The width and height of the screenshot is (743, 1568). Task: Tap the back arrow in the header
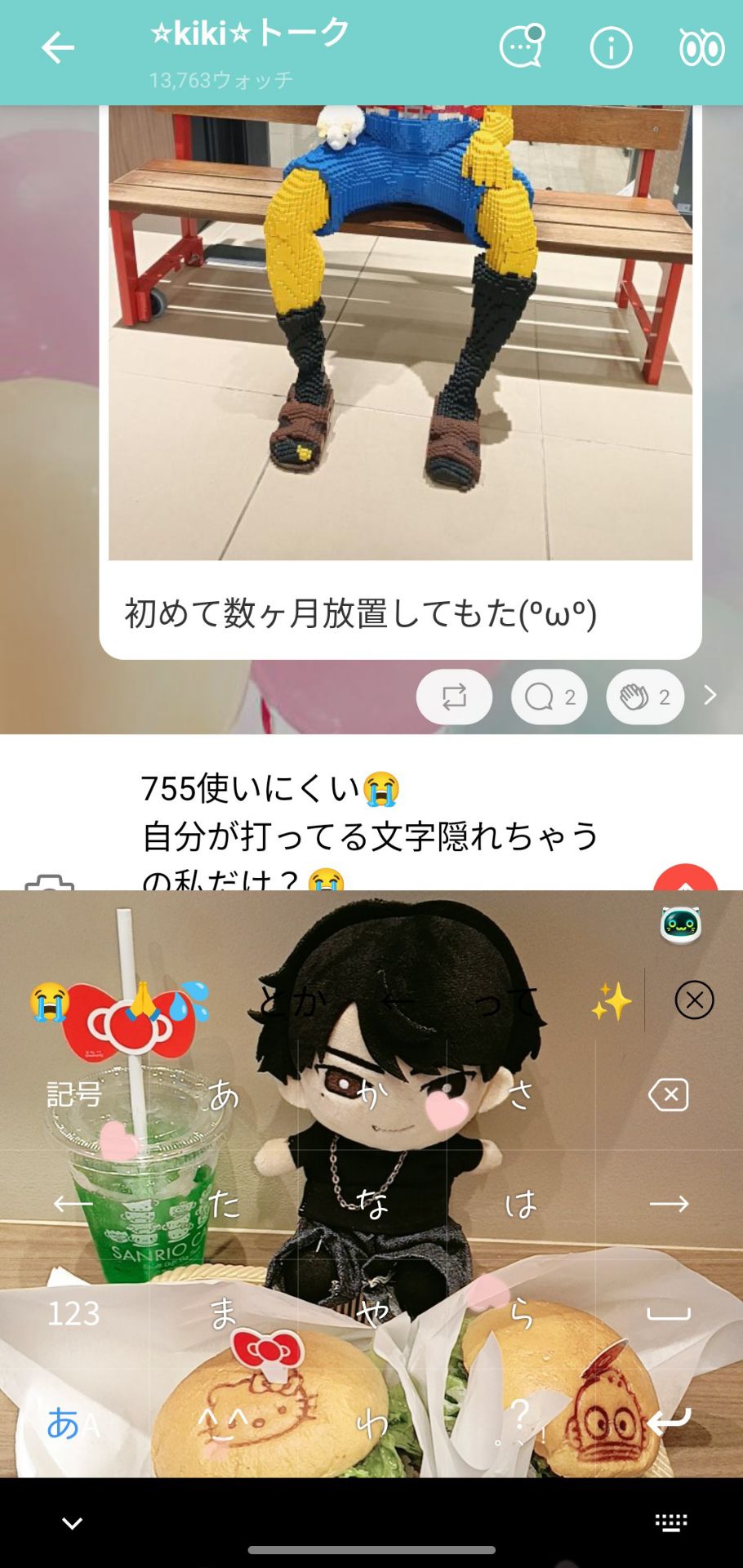click(x=56, y=47)
